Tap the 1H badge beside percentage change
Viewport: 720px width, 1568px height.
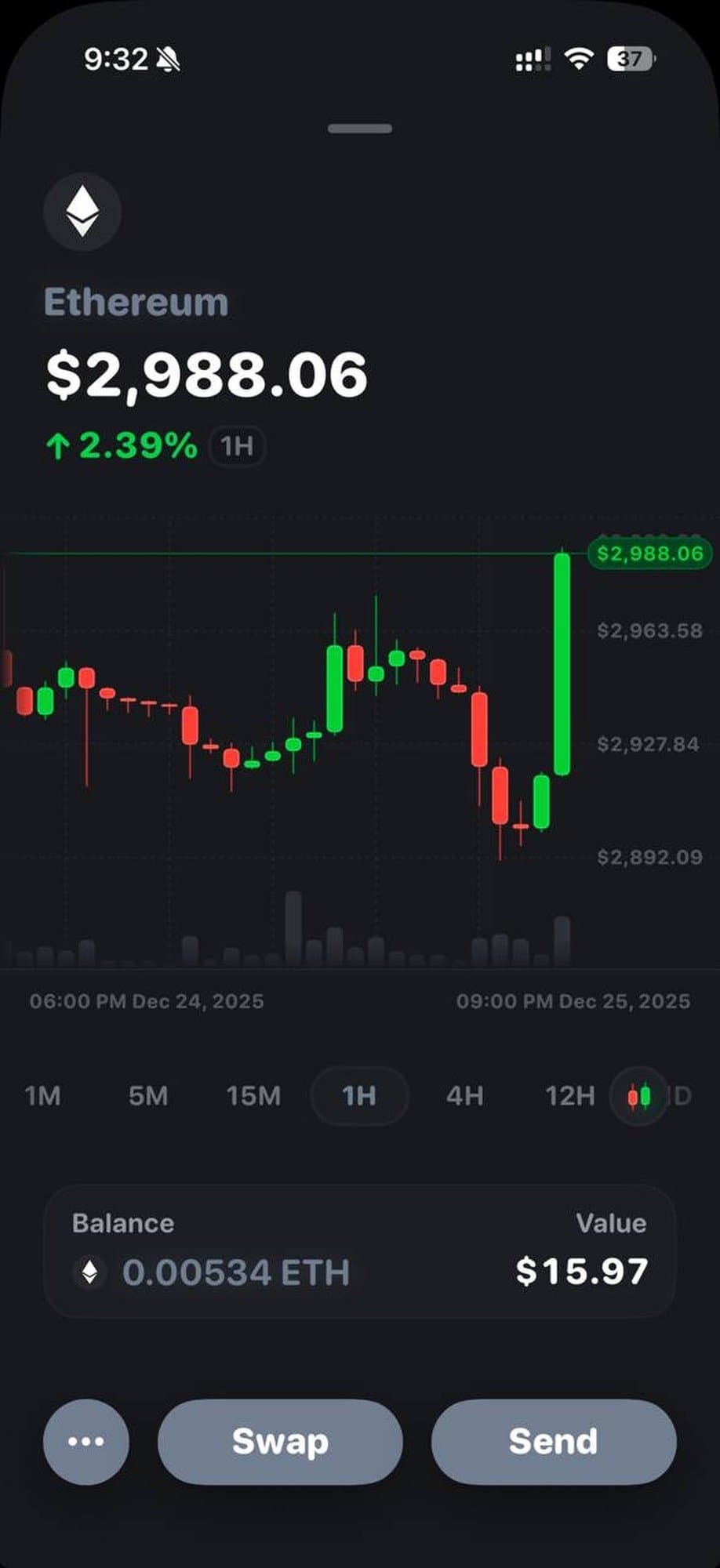pyautogui.click(x=237, y=446)
